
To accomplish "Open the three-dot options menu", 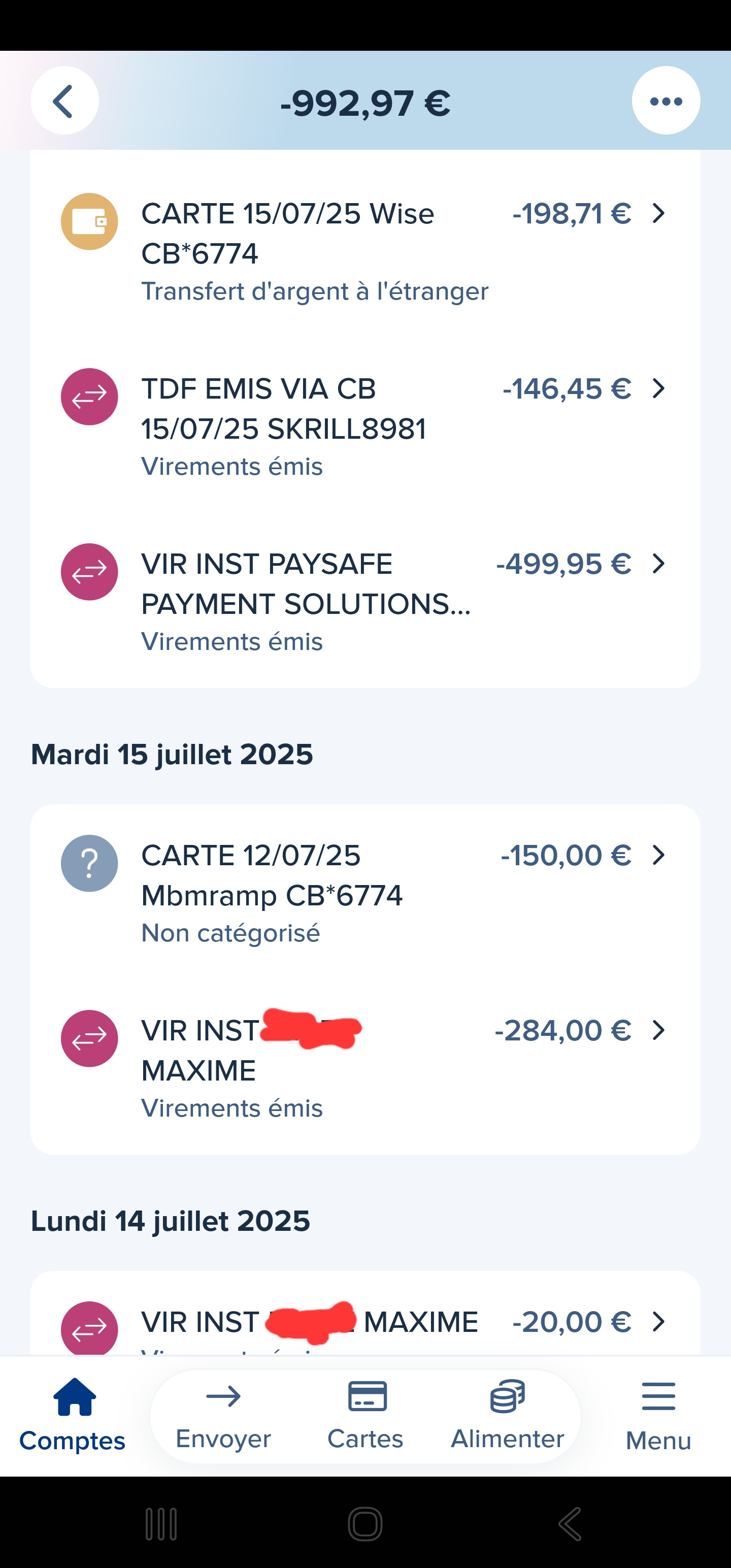I will tap(666, 101).
